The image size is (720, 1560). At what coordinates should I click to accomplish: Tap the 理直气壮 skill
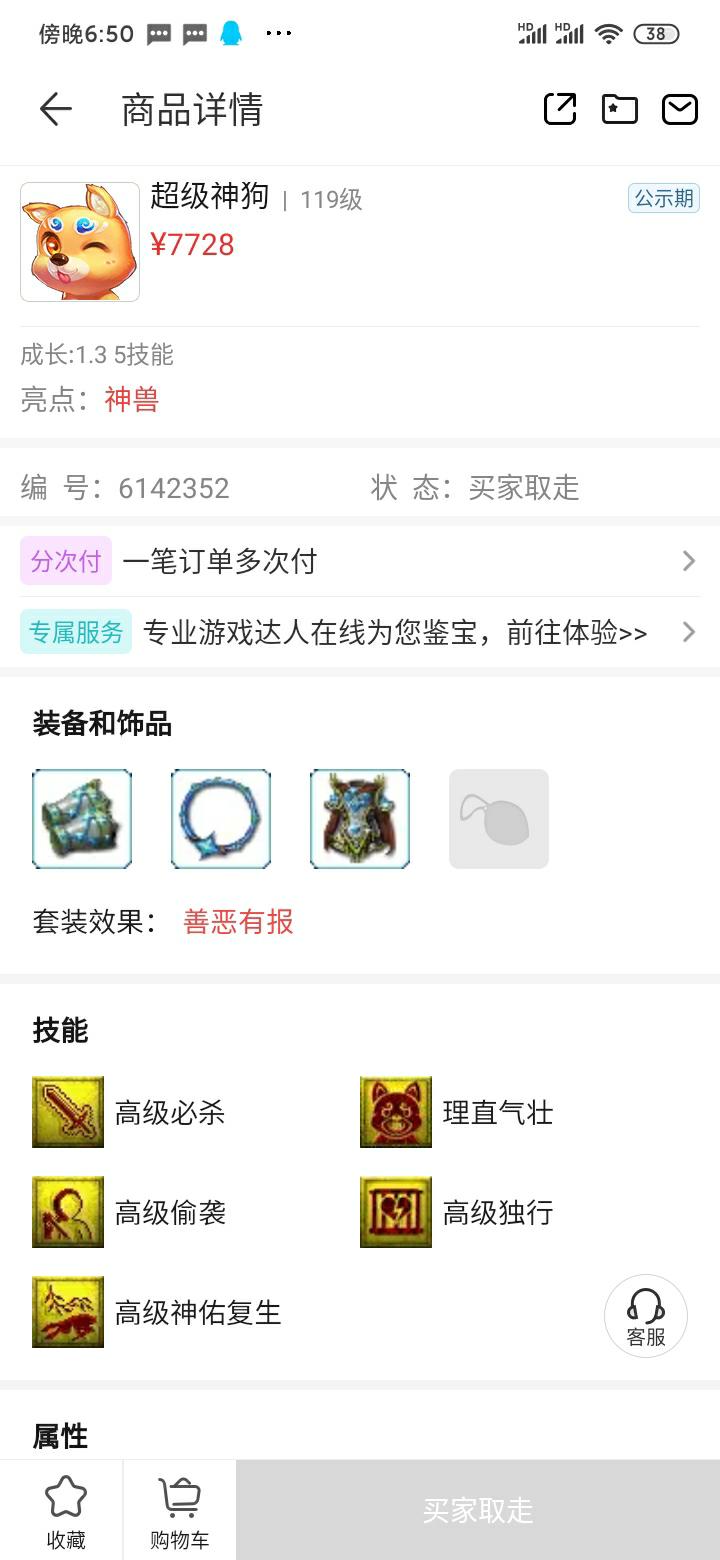pyautogui.click(x=458, y=1112)
